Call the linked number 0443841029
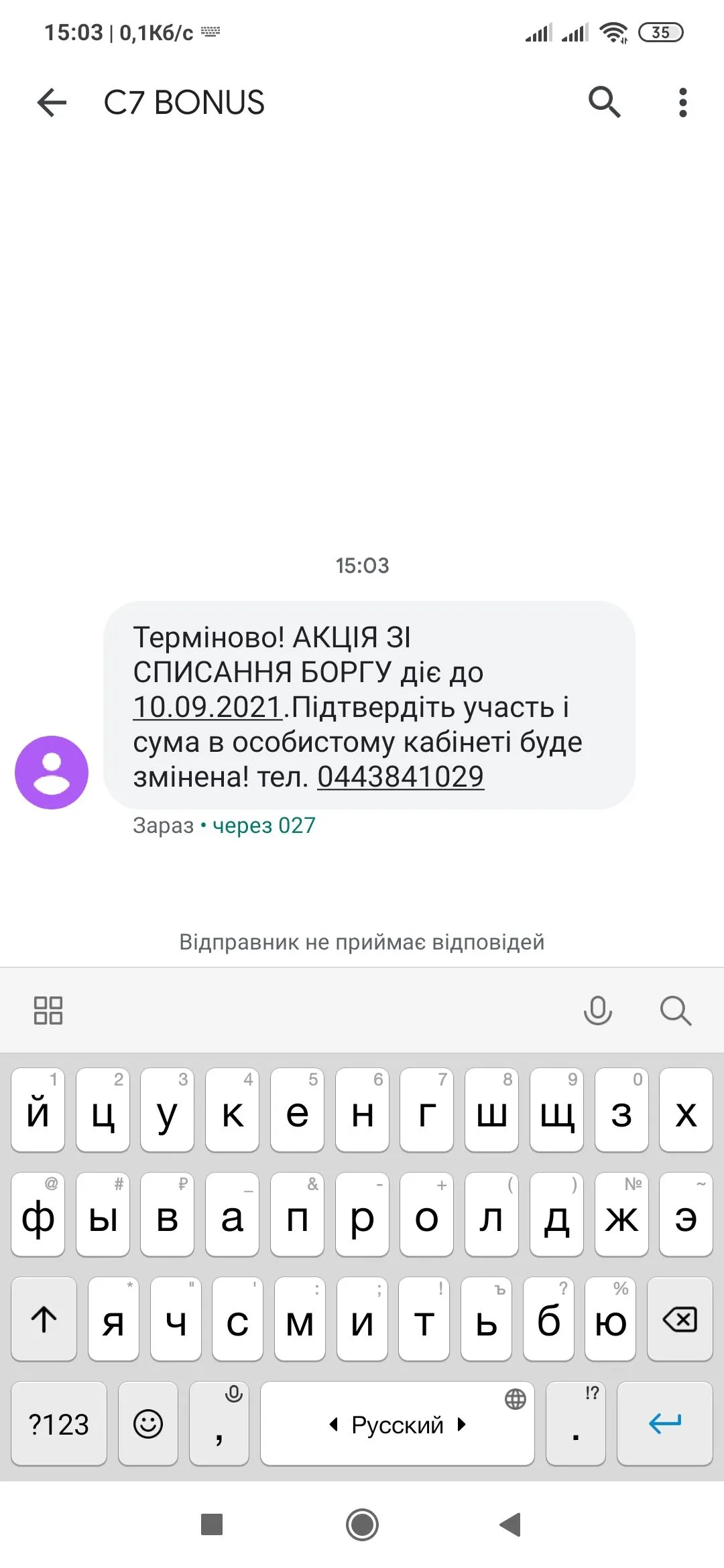724x1568 pixels. point(400,777)
